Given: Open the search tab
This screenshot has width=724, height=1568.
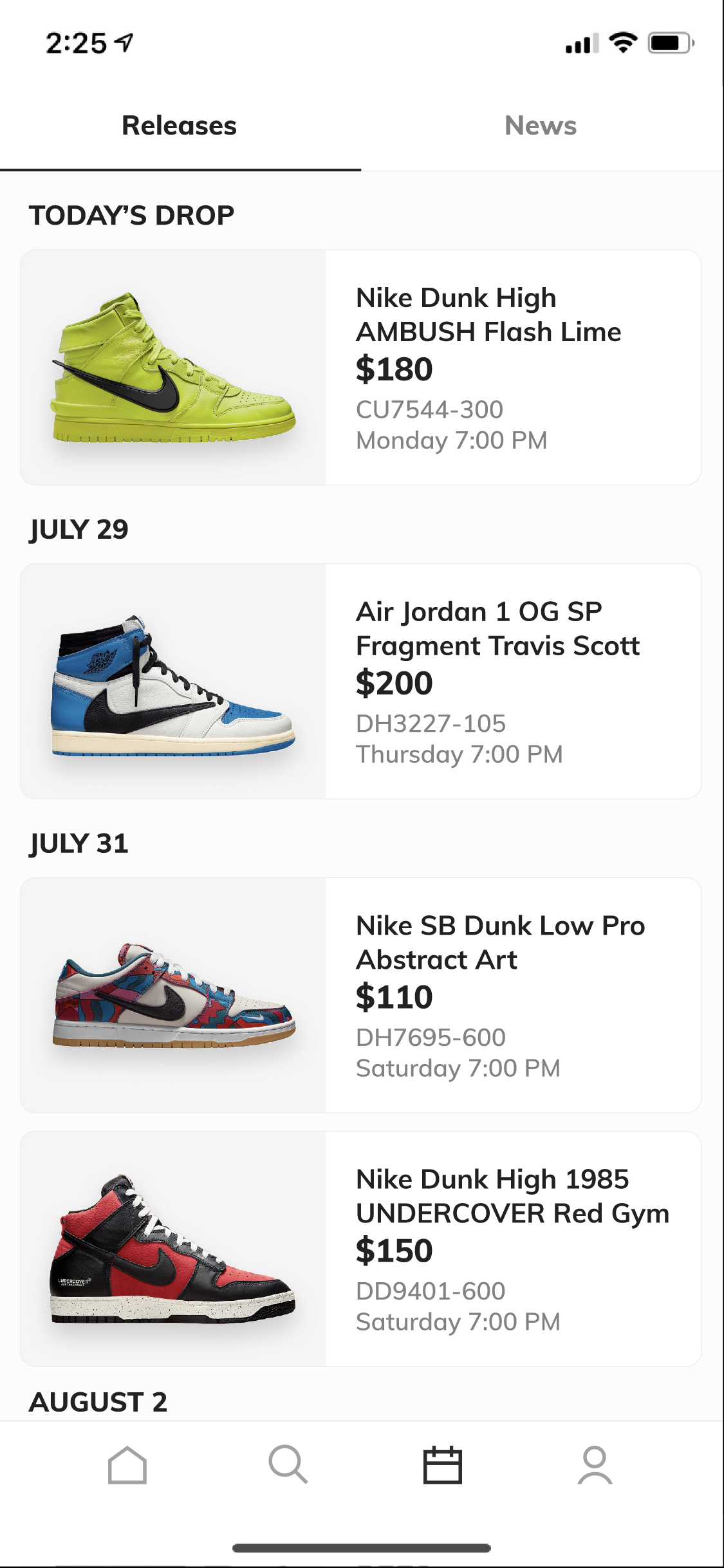Looking at the screenshot, I should point(288,1465).
